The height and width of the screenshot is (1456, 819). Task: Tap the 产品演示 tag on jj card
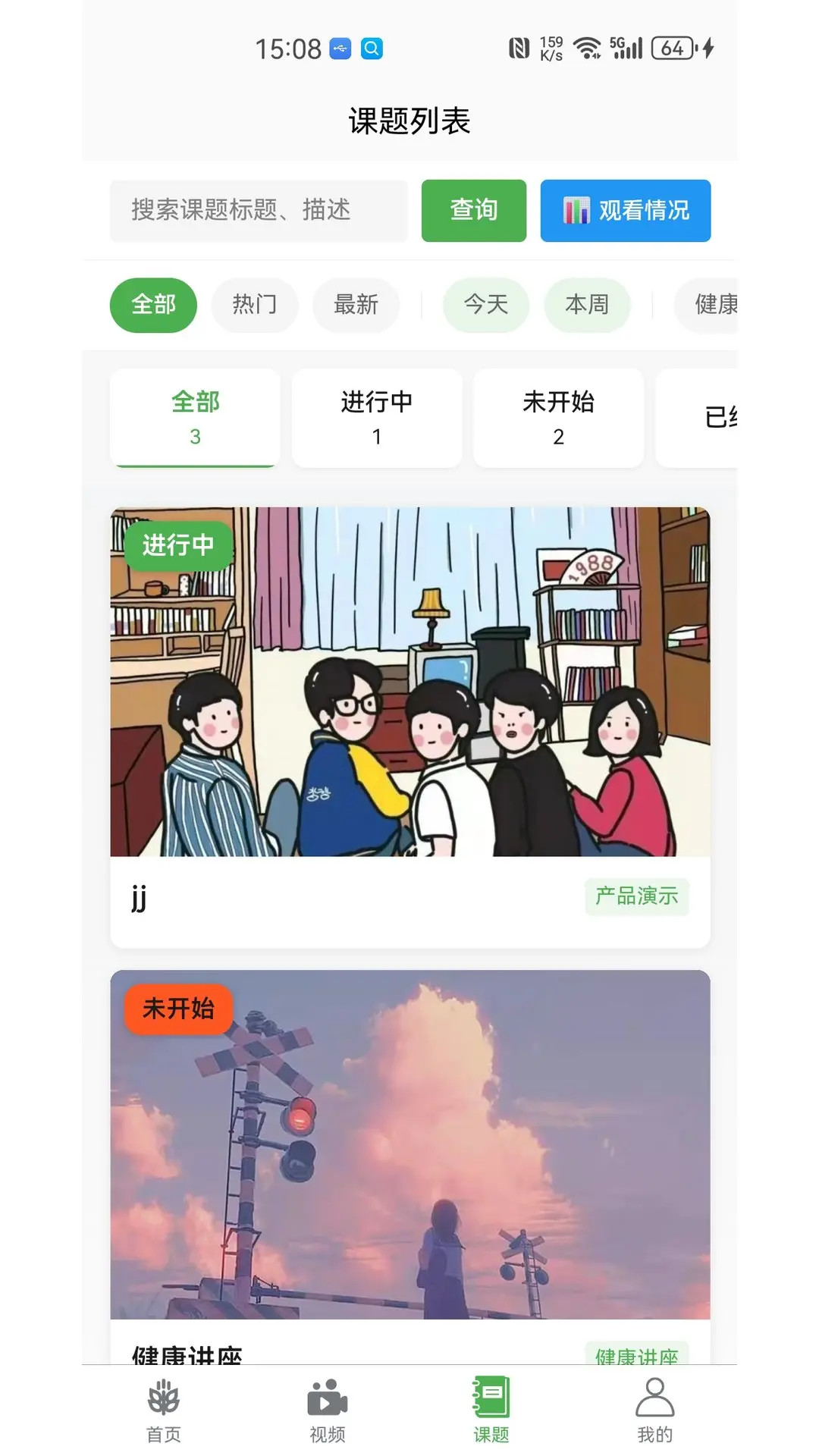(x=638, y=897)
